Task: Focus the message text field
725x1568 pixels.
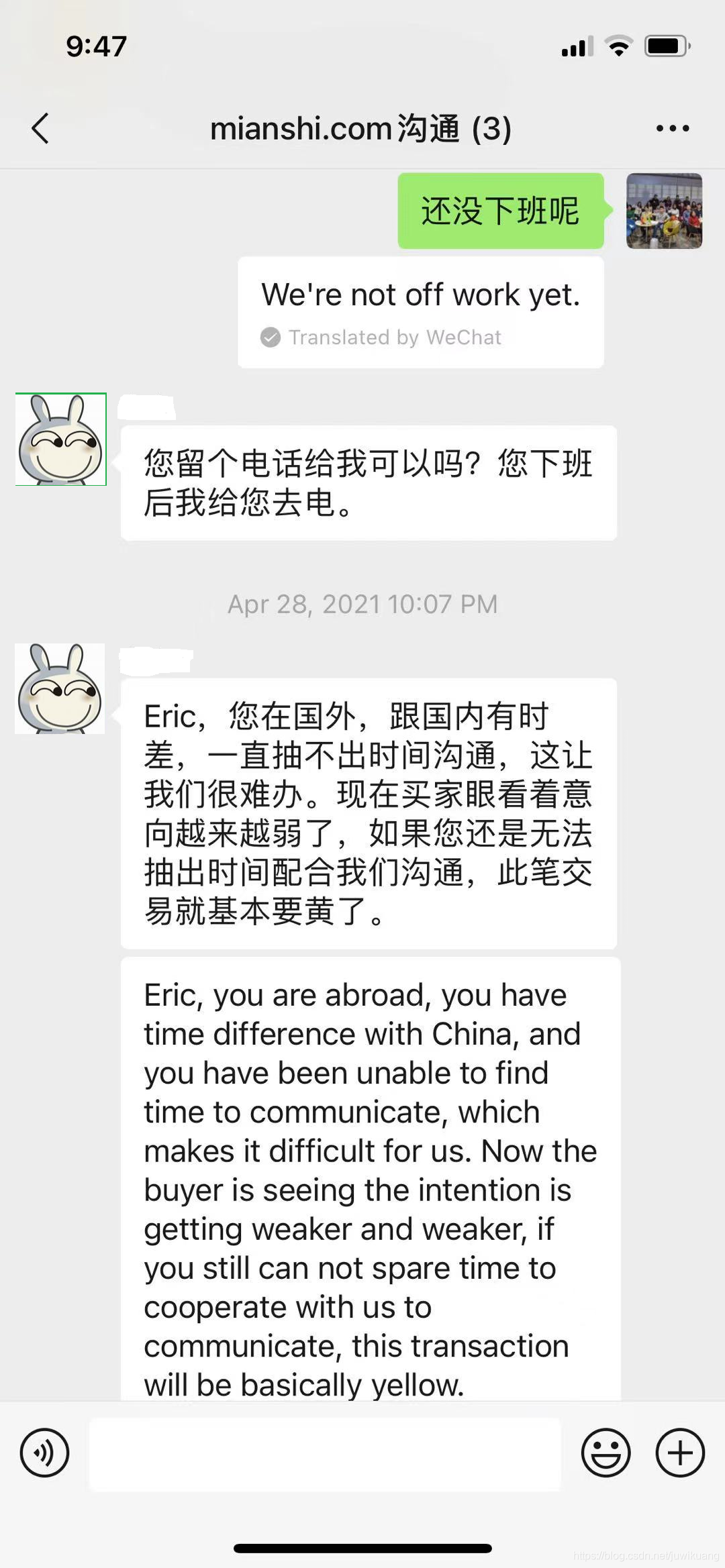Action: [325, 1454]
